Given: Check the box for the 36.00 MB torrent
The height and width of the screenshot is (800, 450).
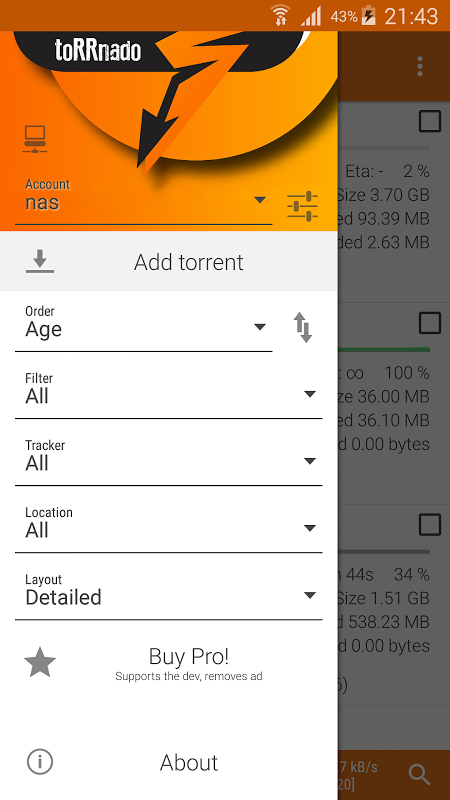Looking at the screenshot, I should (x=430, y=323).
